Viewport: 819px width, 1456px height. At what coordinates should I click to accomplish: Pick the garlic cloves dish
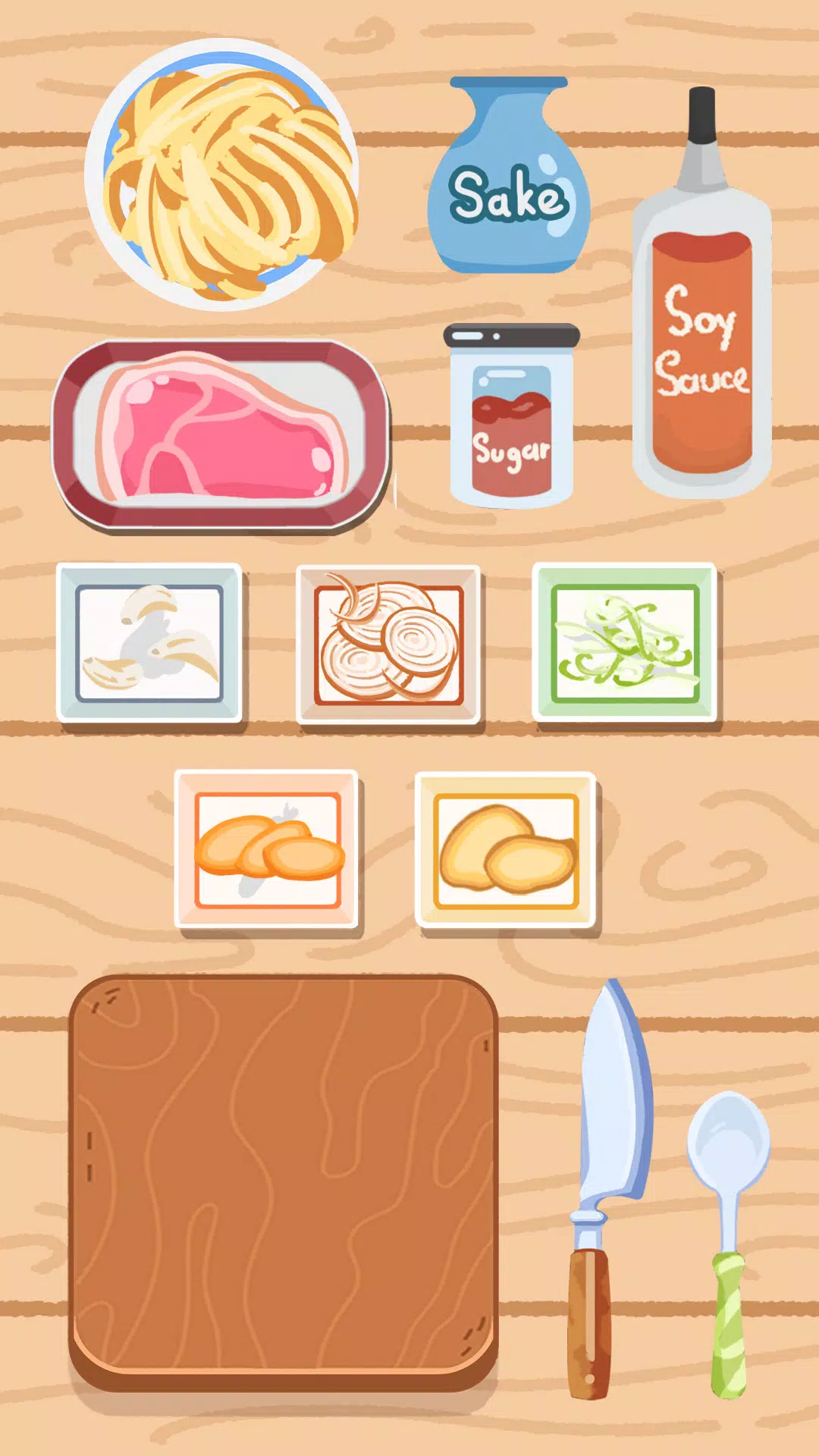(x=149, y=643)
